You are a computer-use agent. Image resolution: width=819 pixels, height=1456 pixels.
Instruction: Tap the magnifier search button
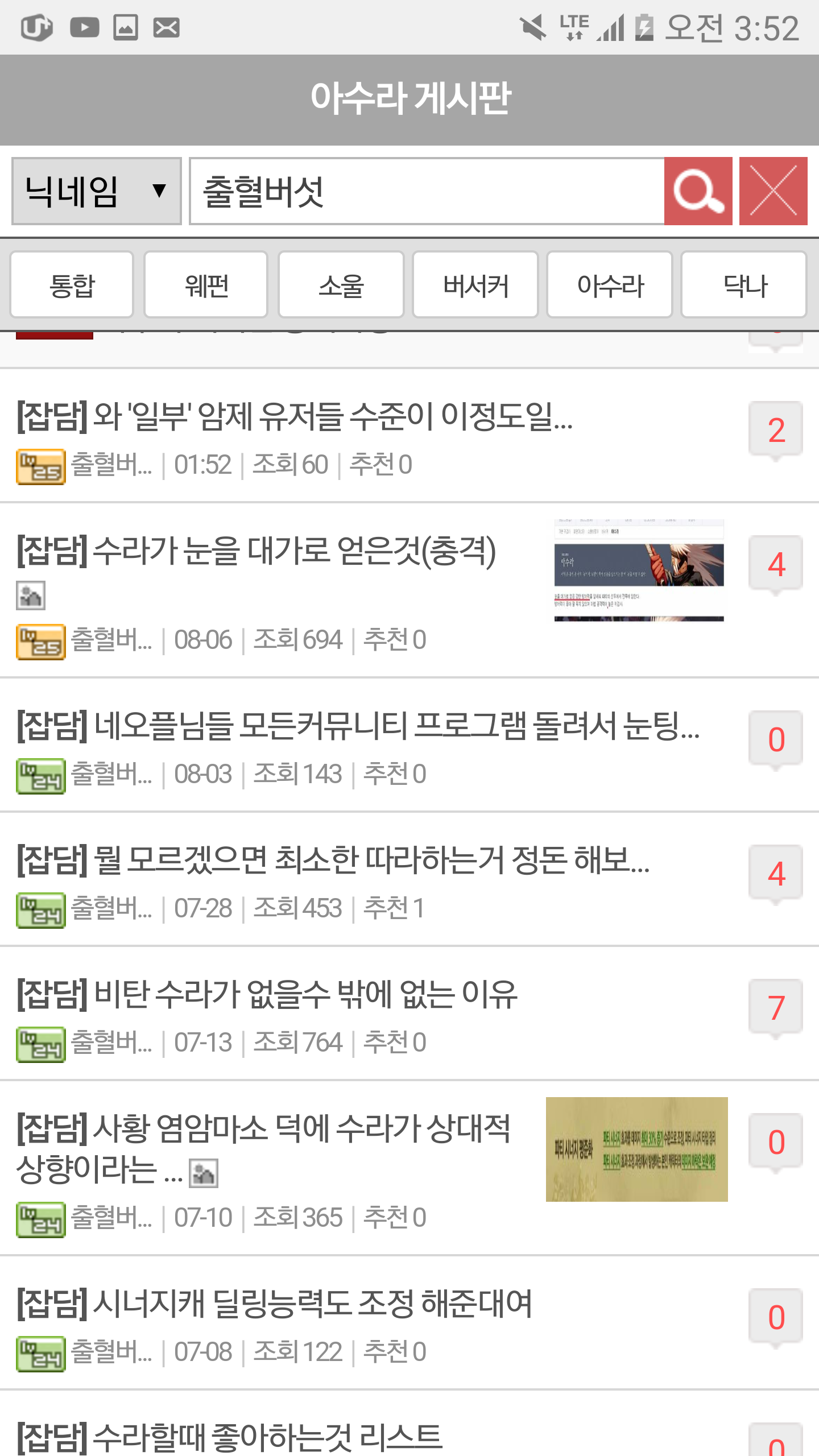(x=698, y=191)
